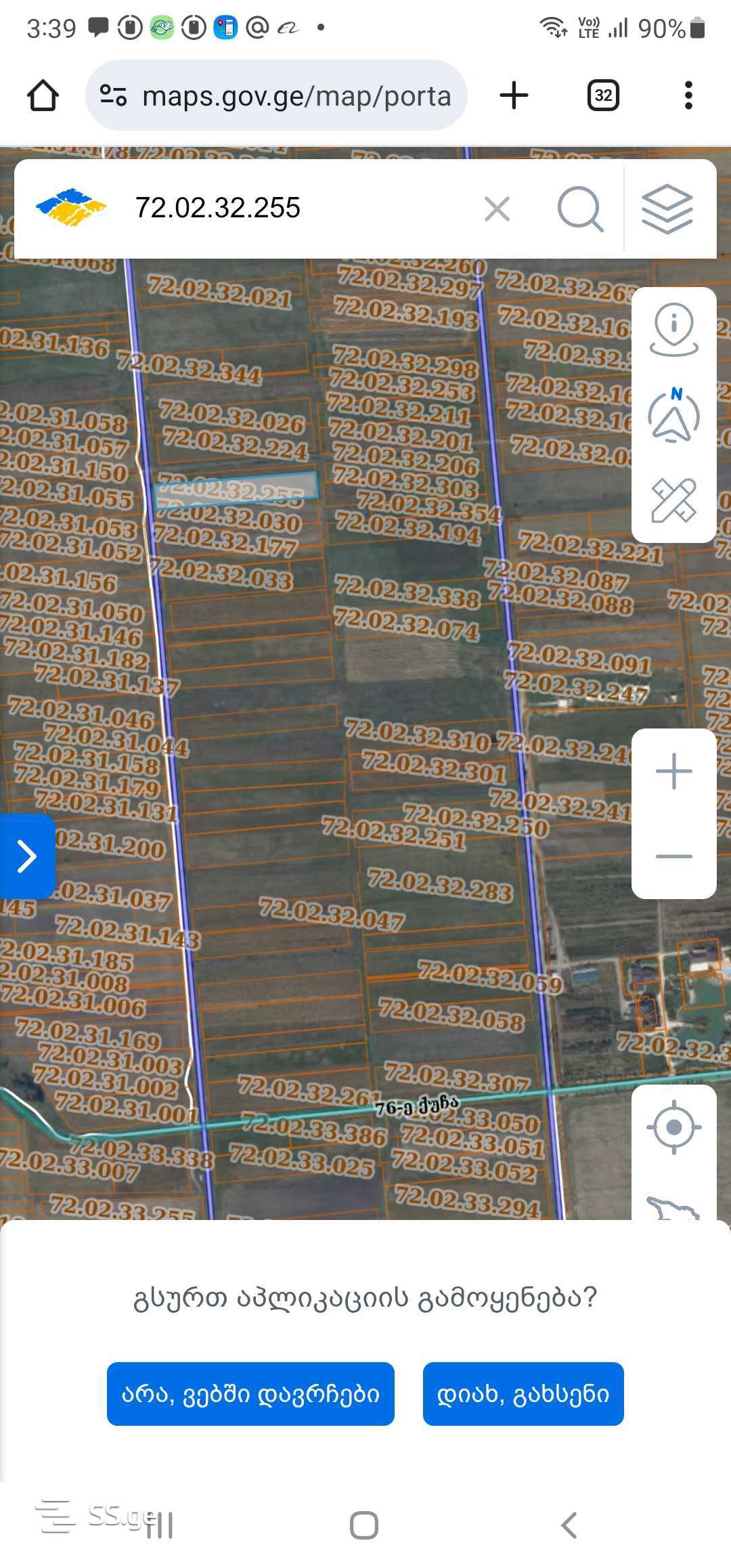The height and width of the screenshot is (1568, 731).
Task: Zoom out on the map
Action: [673, 856]
